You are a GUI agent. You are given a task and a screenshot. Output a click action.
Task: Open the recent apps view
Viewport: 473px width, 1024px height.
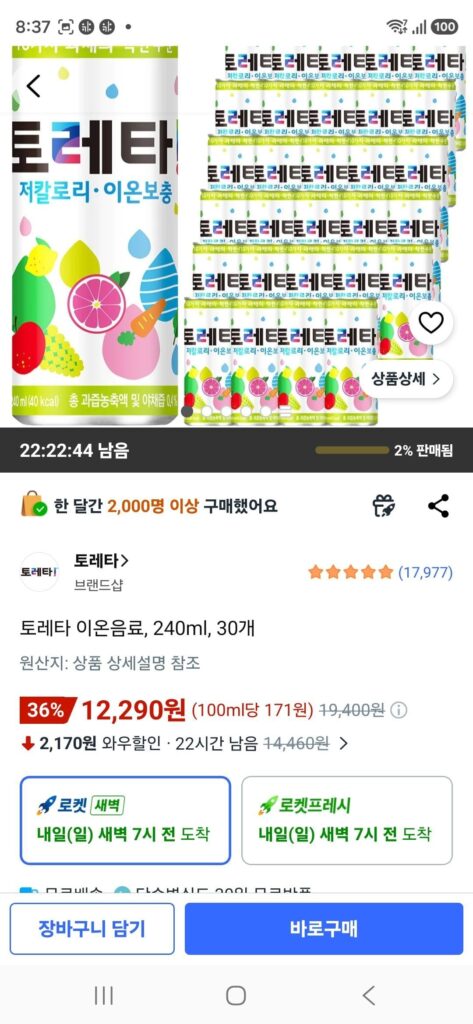(x=103, y=996)
